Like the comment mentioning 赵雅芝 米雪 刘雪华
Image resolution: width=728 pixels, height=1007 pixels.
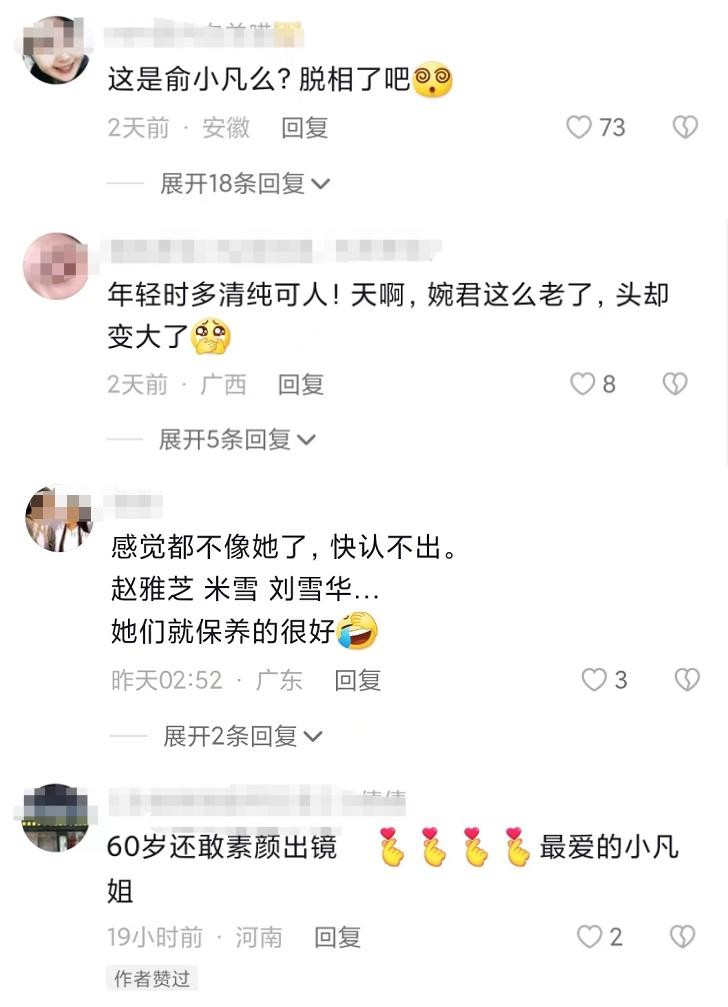[594, 680]
